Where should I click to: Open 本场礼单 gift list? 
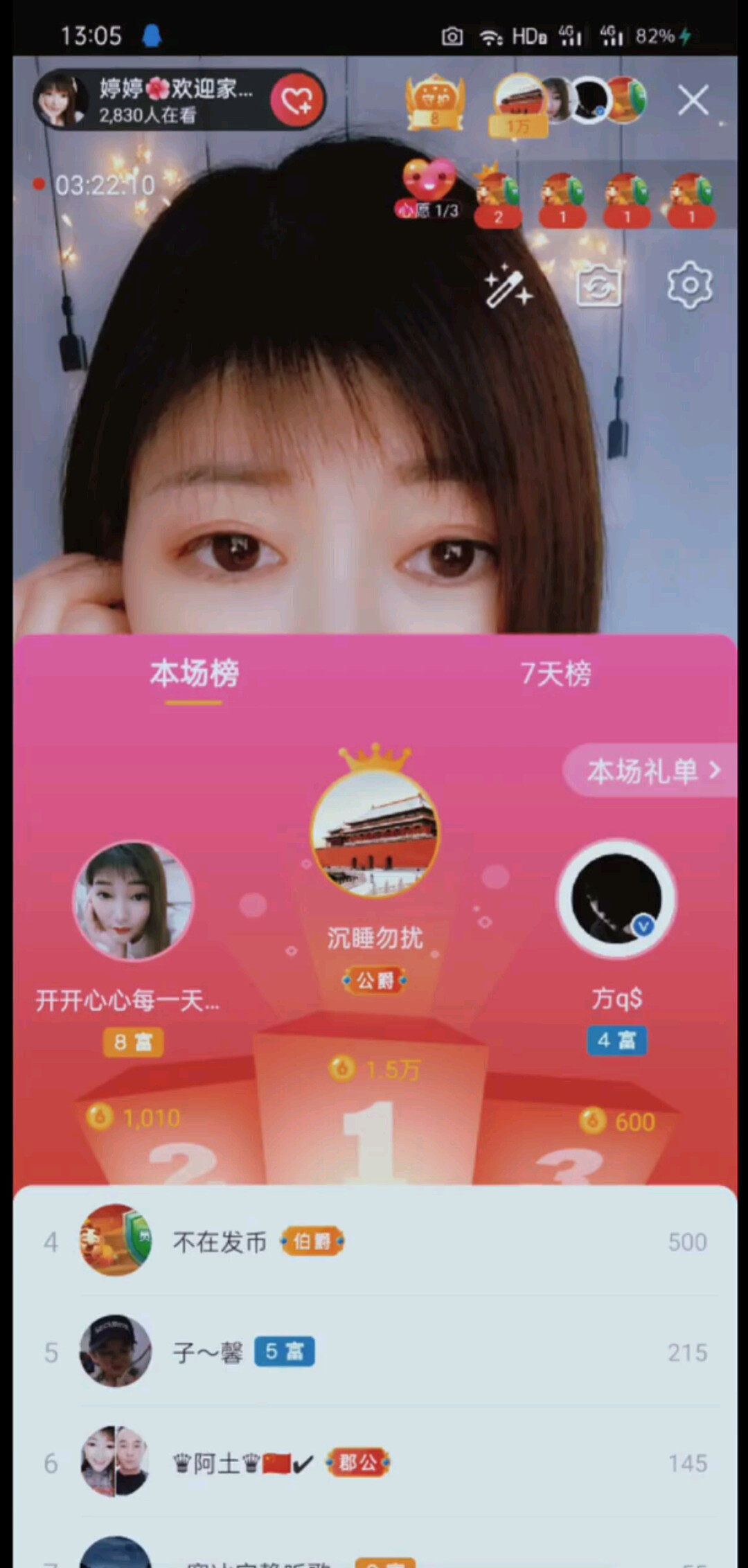point(652,771)
